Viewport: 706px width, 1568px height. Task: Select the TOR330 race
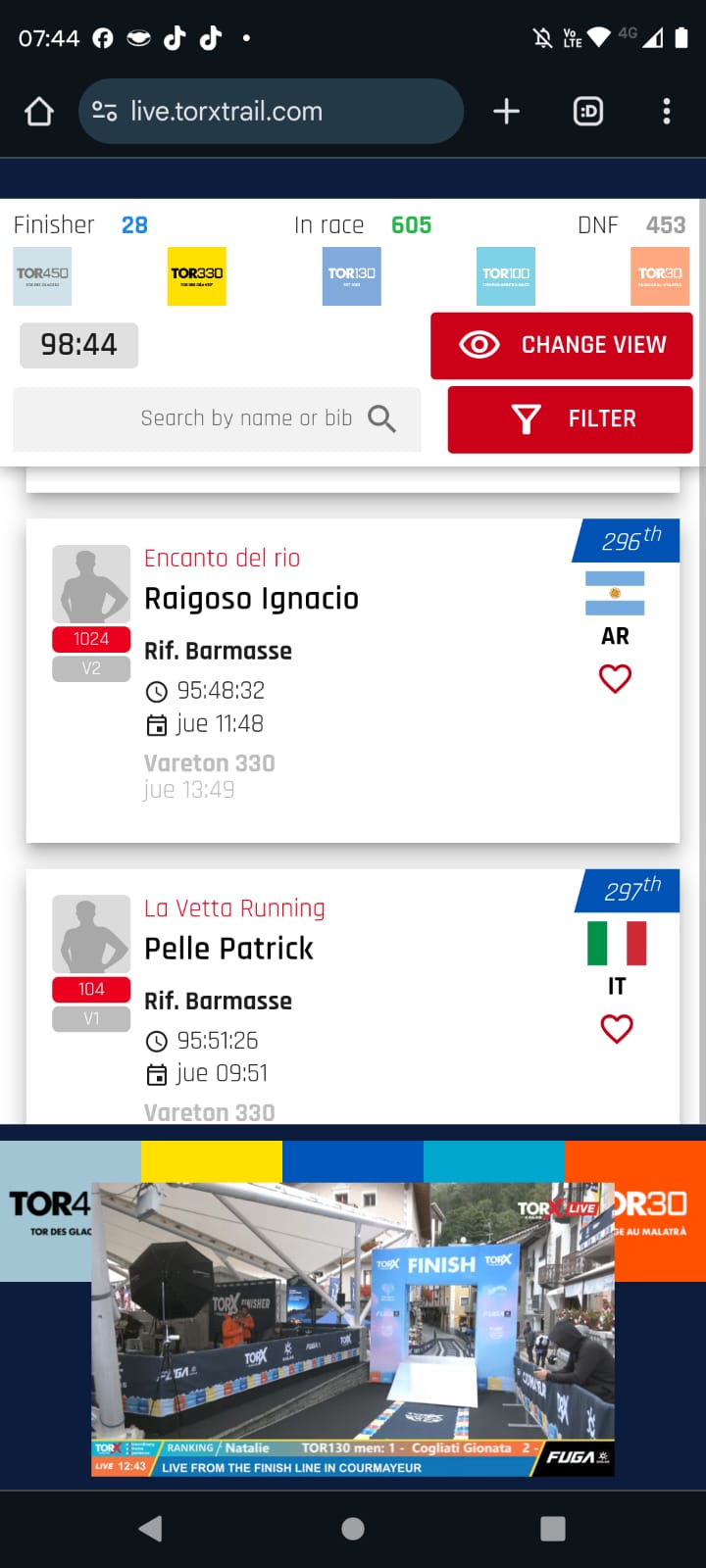[197, 276]
